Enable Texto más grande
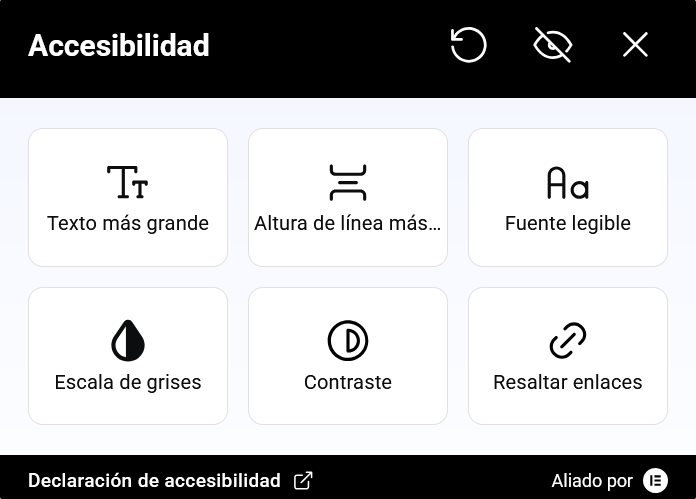This screenshot has width=696, height=499. coord(128,198)
